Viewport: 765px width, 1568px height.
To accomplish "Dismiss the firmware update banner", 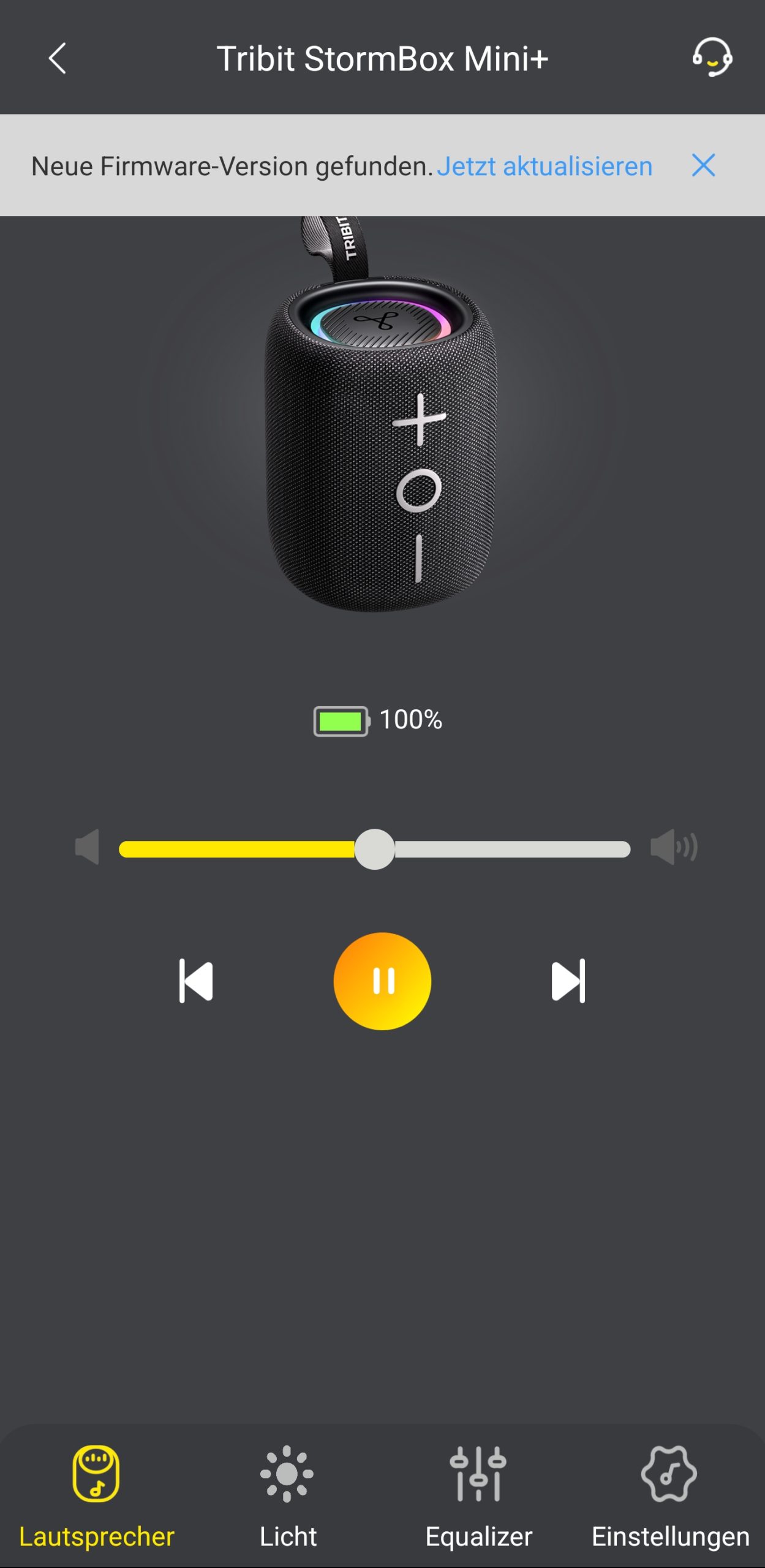I will tap(703, 165).
